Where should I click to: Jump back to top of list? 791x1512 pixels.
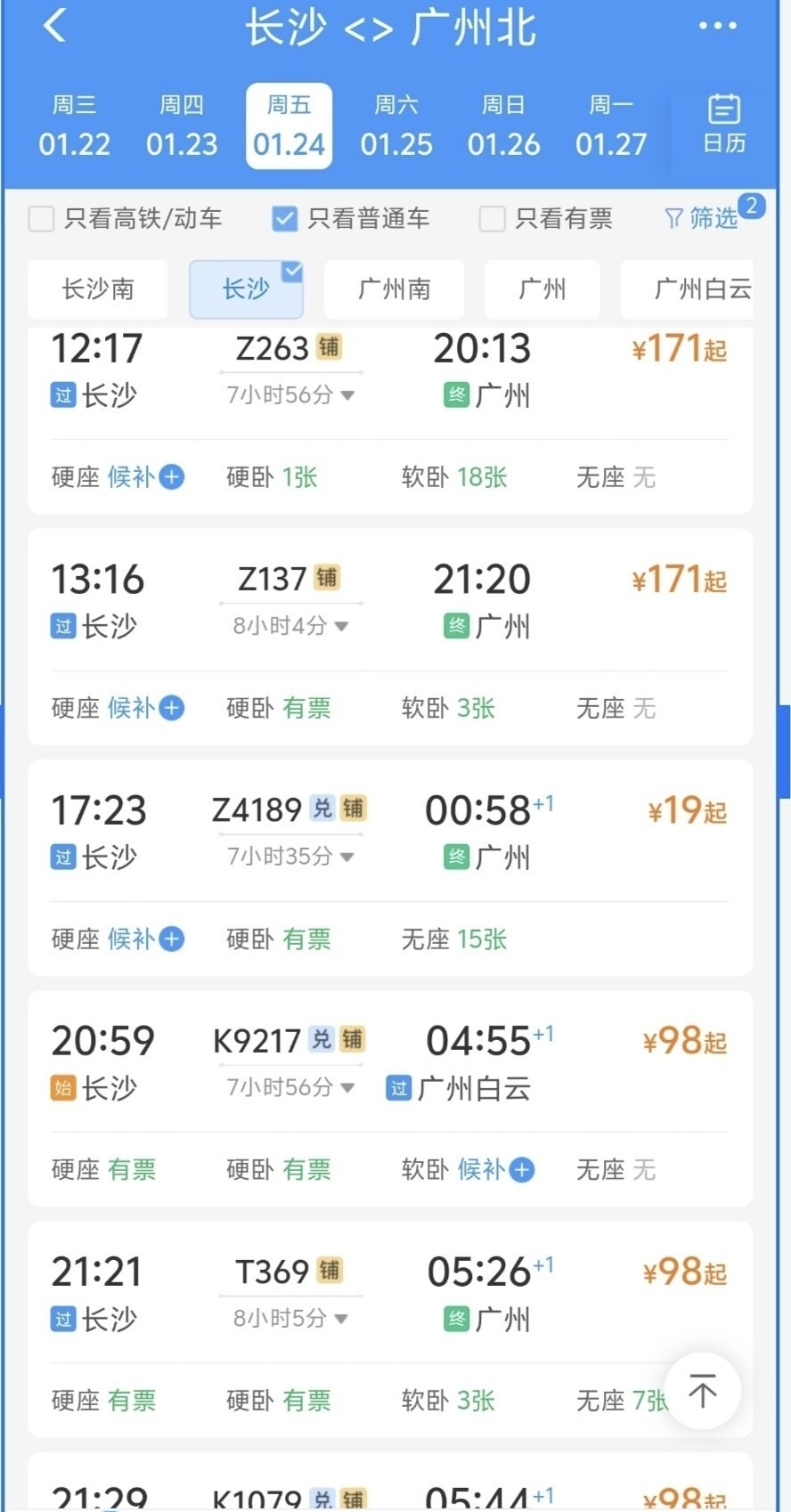pos(702,1391)
